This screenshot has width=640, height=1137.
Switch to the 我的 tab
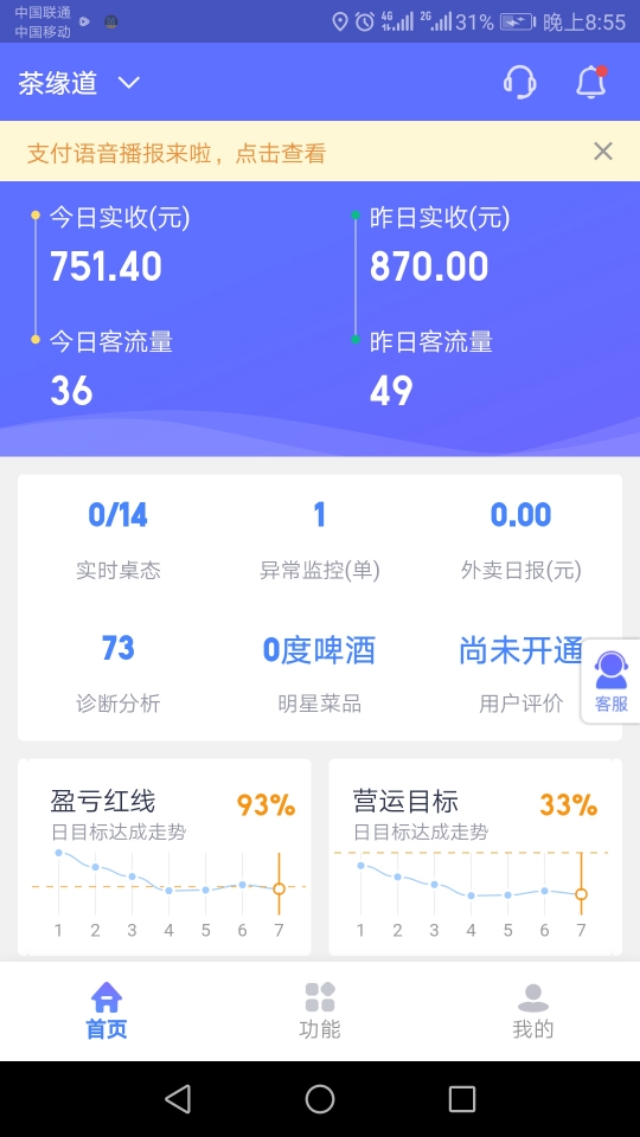533,1011
